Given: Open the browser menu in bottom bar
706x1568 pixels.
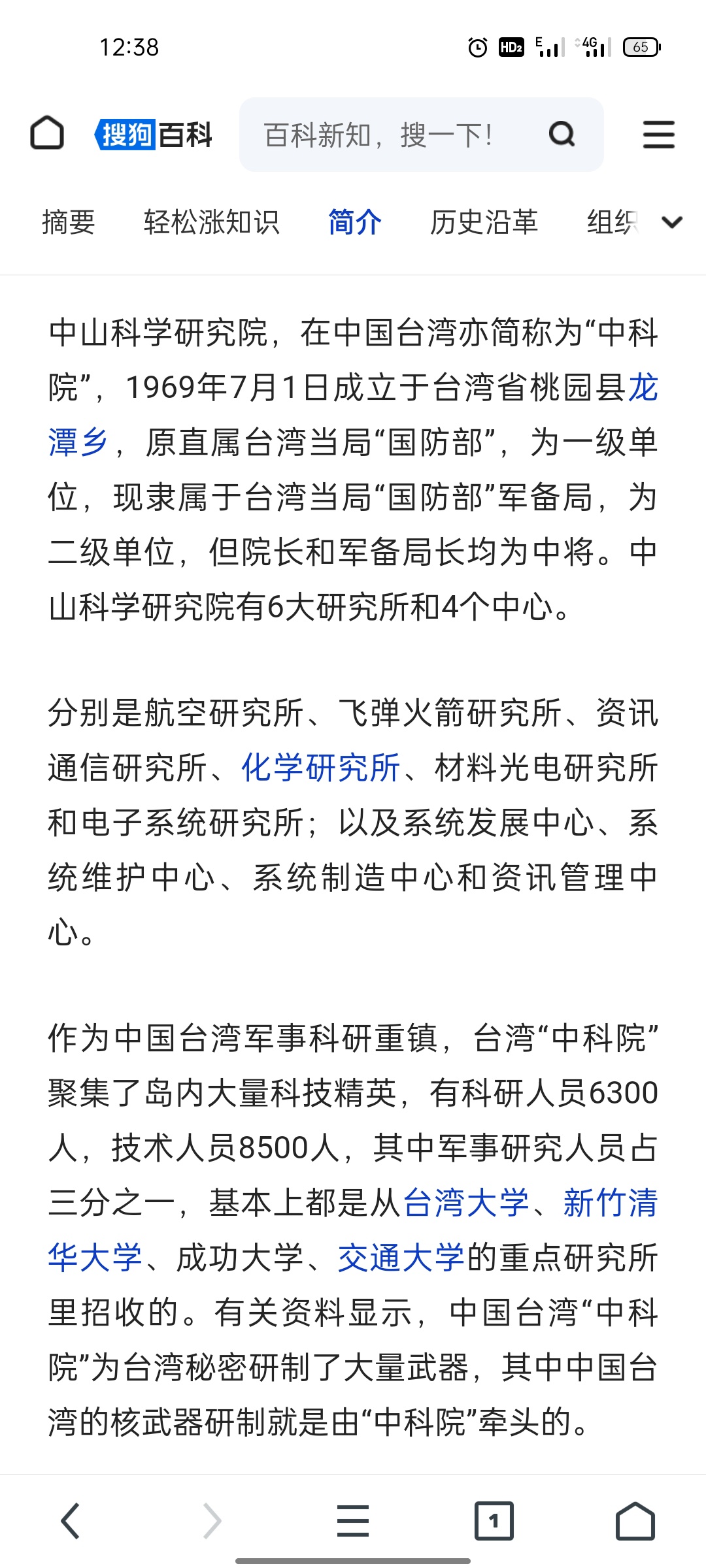Looking at the screenshot, I should click(353, 1521).
